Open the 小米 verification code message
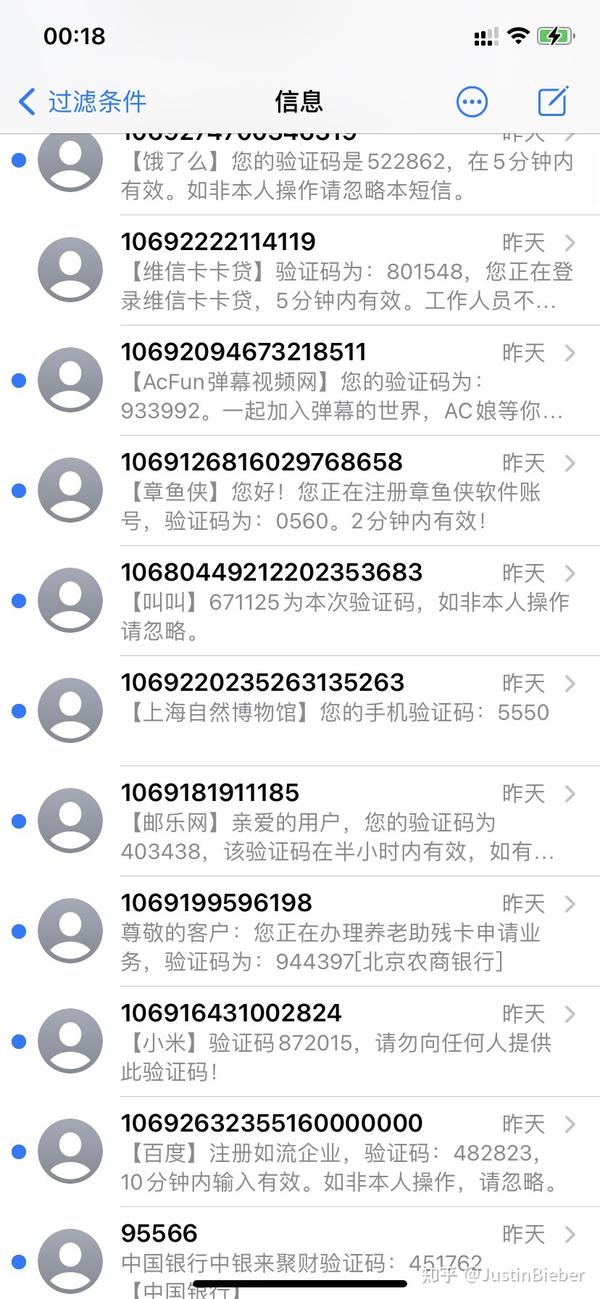The width and height of the screenshot is (600, 1299). [x=300, y=1040]
